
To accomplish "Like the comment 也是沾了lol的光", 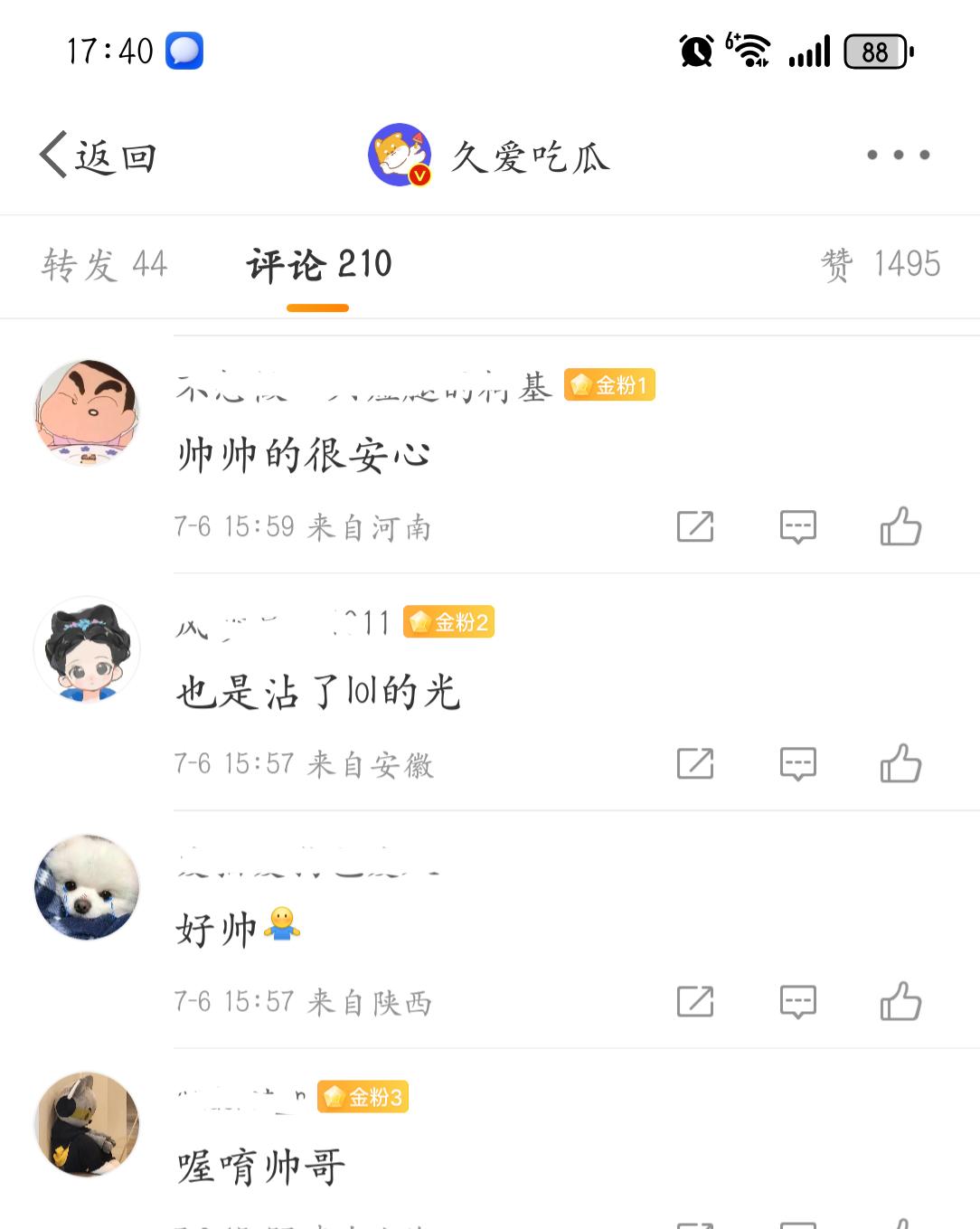I will pos(900,764).
